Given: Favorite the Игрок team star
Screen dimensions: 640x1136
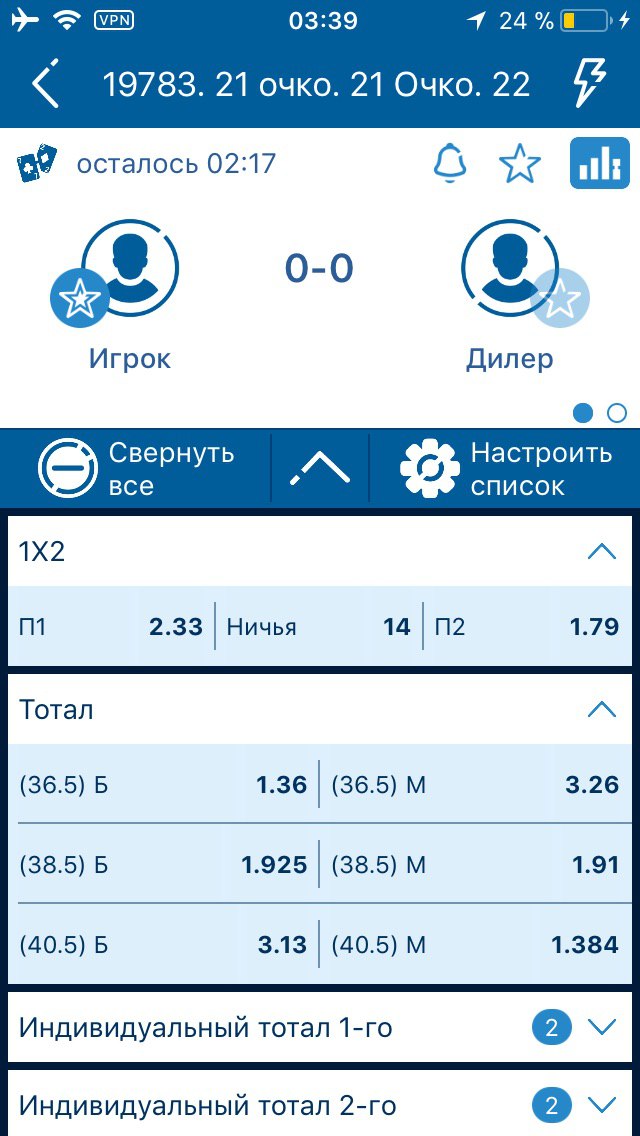Looking at the screenshot, I should click(x=79, y=298).
